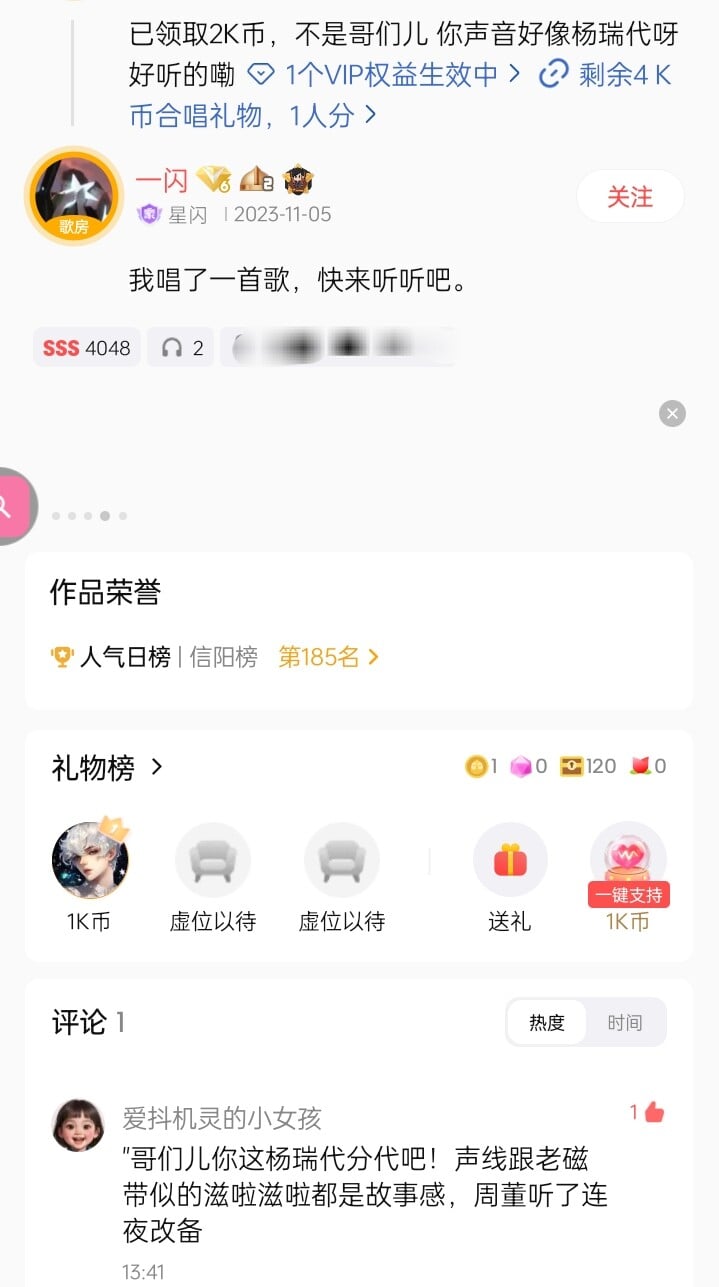719x1287 pixels.
Task: Open the 1个VIP权益生效中 link
Action: [384, 75]
